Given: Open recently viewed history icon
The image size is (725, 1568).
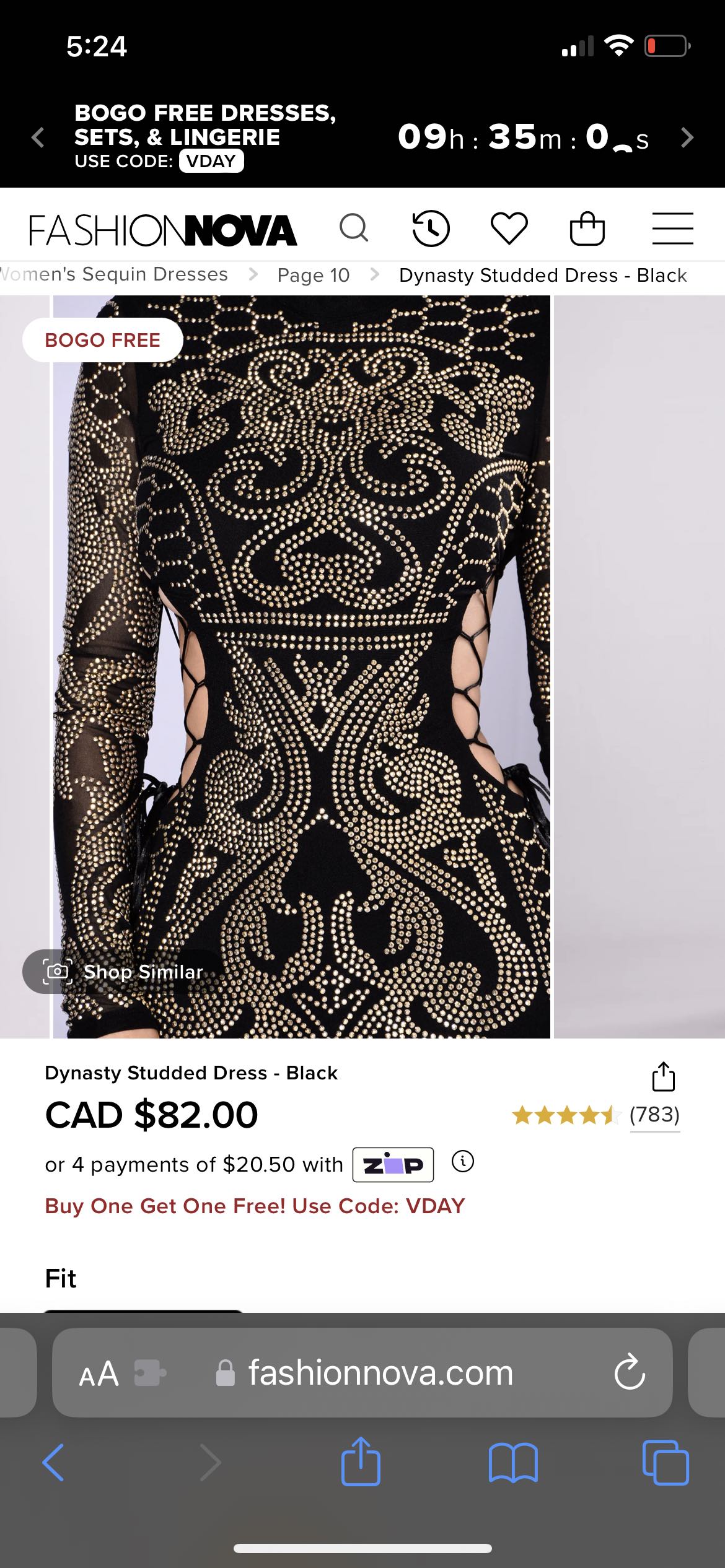Looking at the screenshot, I should pyautogui.click(x=431, y=229).
